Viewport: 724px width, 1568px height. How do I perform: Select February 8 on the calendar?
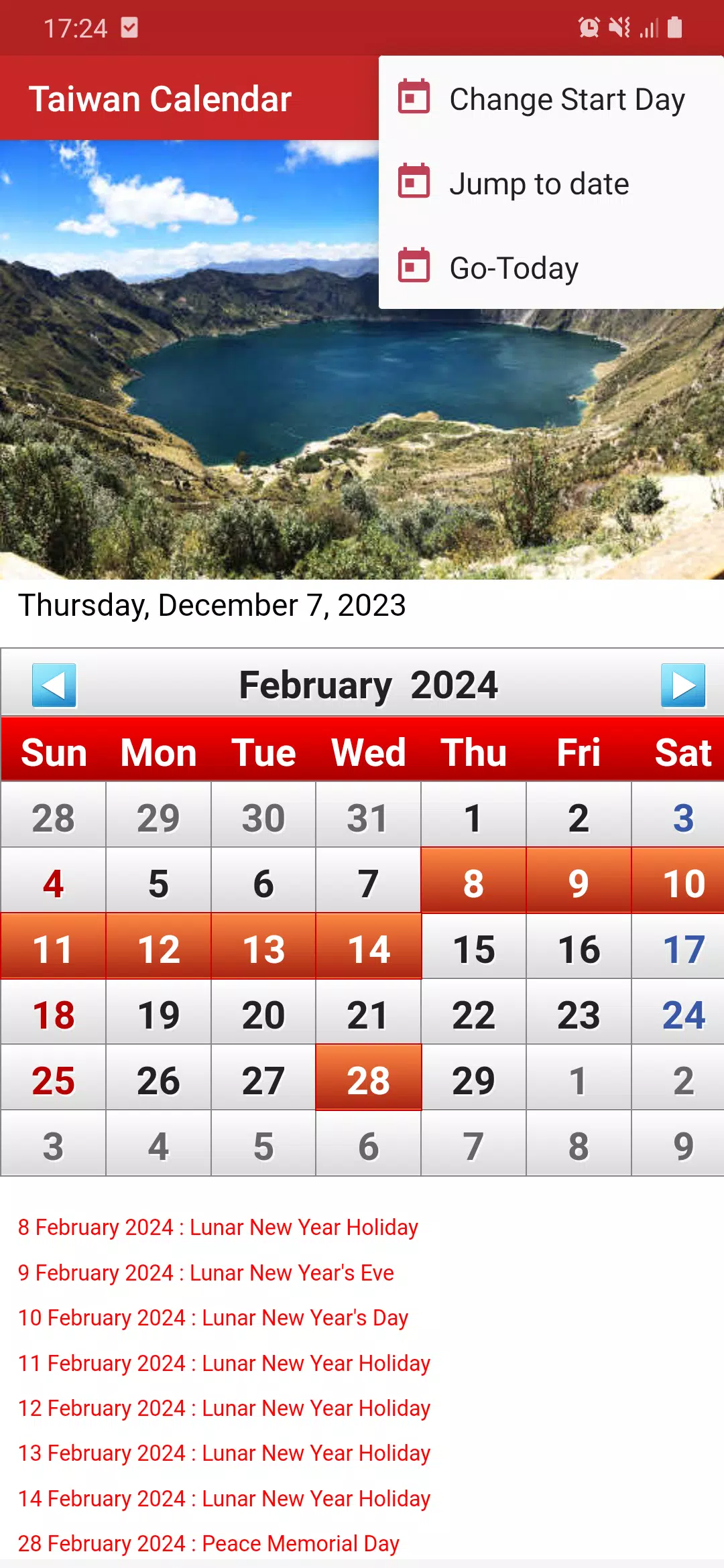click(473, 882)
